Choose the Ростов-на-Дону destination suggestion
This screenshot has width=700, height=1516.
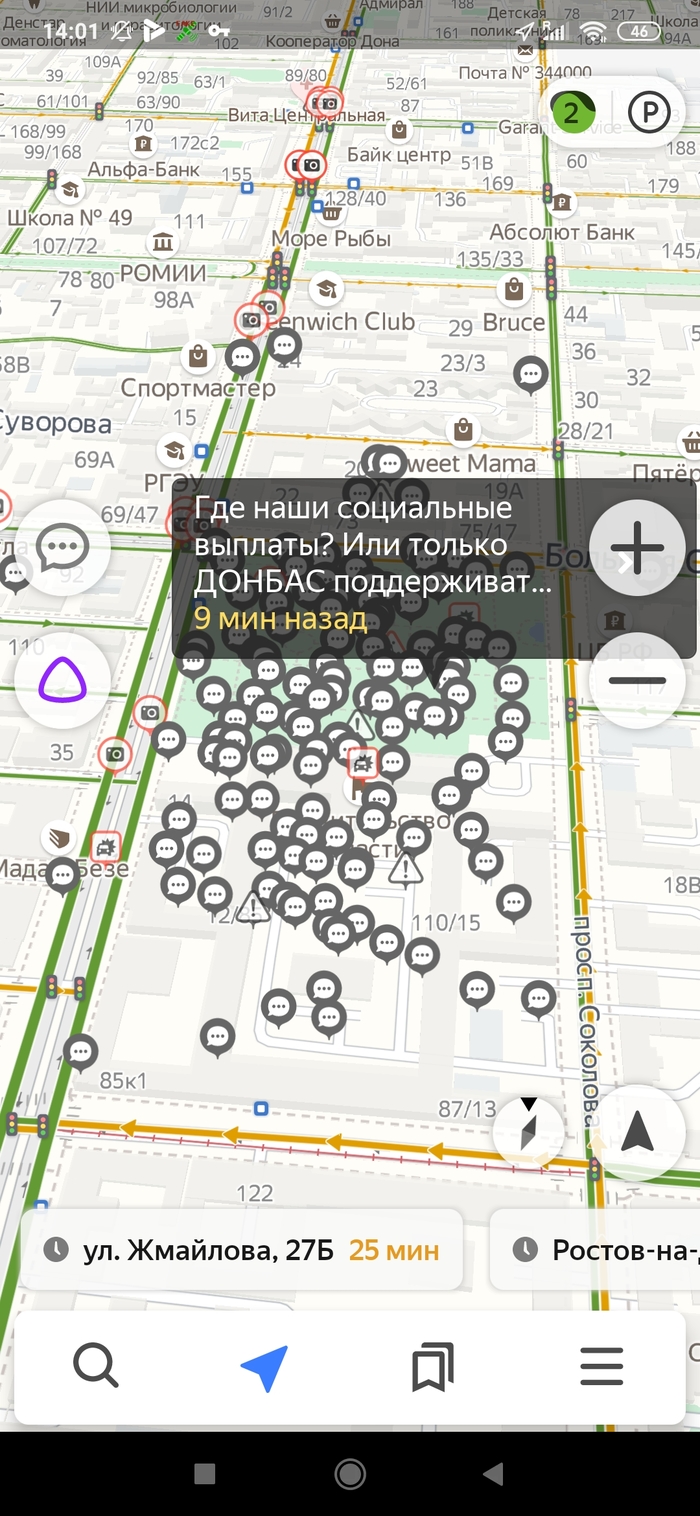(600, 1249)
